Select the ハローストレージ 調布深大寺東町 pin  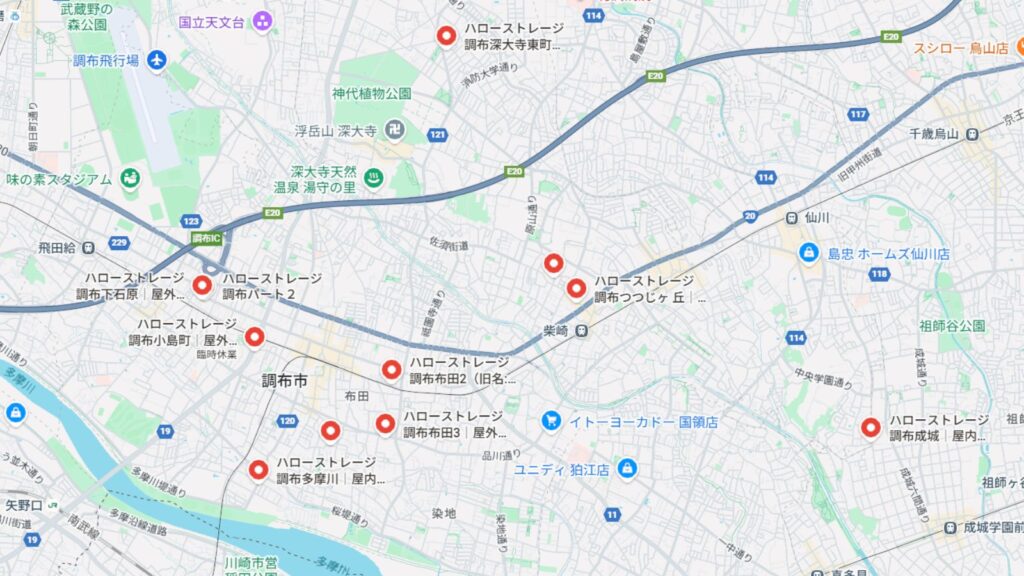(446, 36)
